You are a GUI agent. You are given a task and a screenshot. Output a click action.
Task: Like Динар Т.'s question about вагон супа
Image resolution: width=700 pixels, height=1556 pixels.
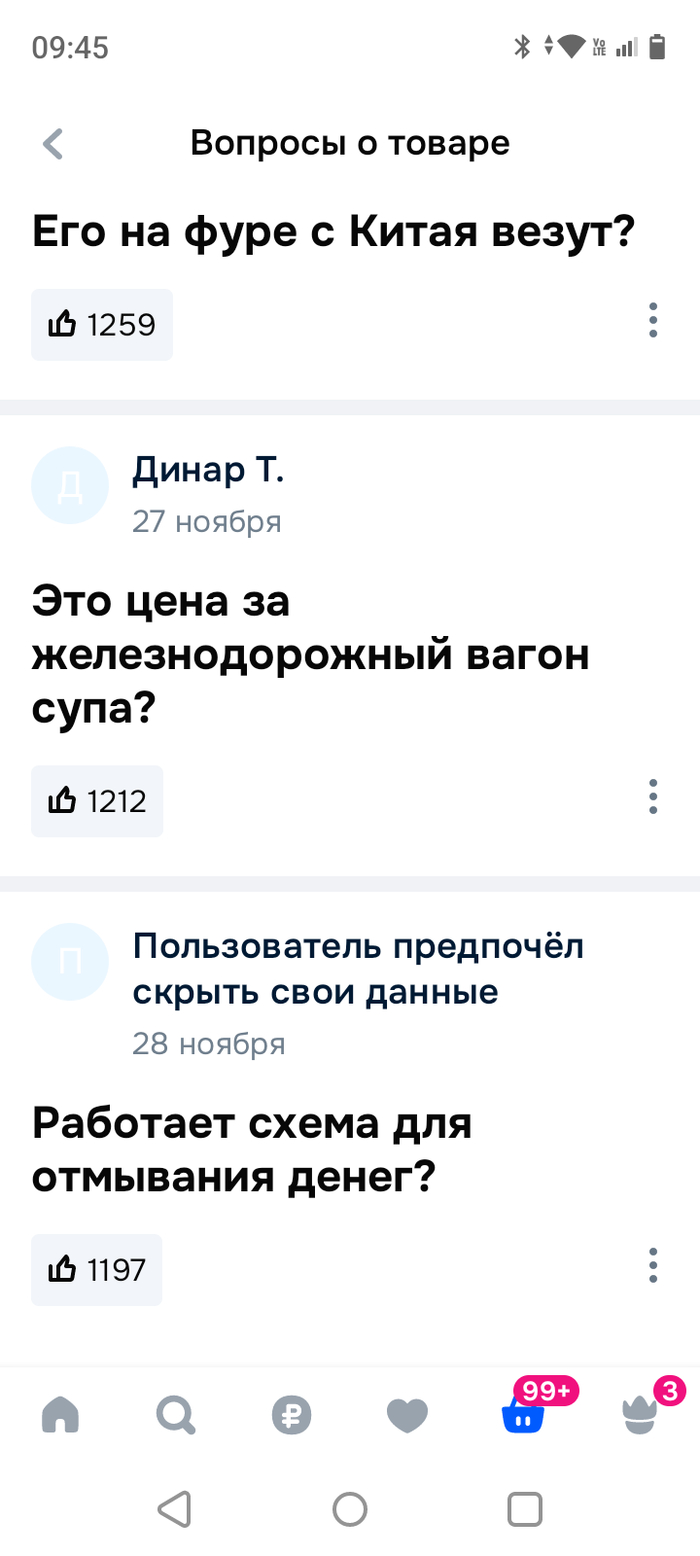pos(97,800)
